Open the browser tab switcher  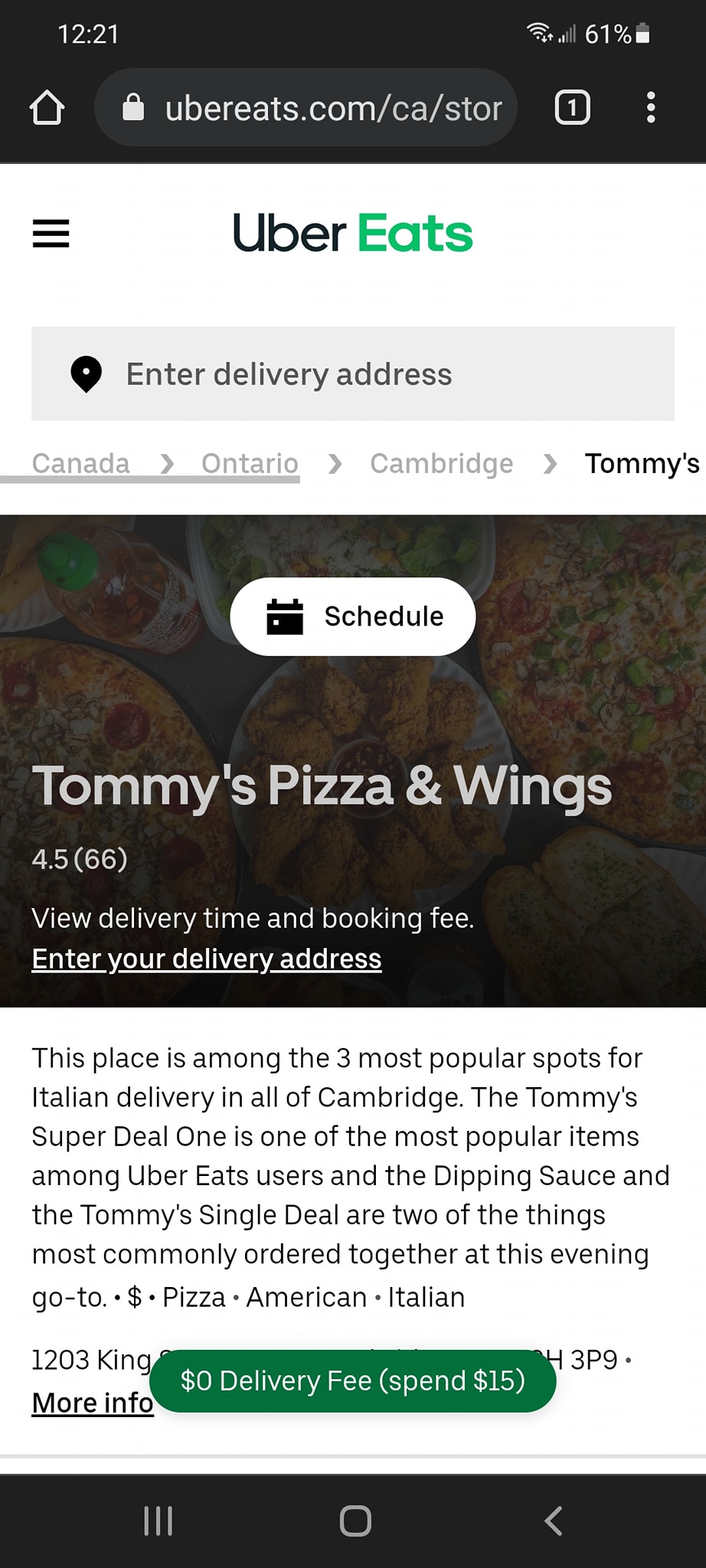click(572, 108)
